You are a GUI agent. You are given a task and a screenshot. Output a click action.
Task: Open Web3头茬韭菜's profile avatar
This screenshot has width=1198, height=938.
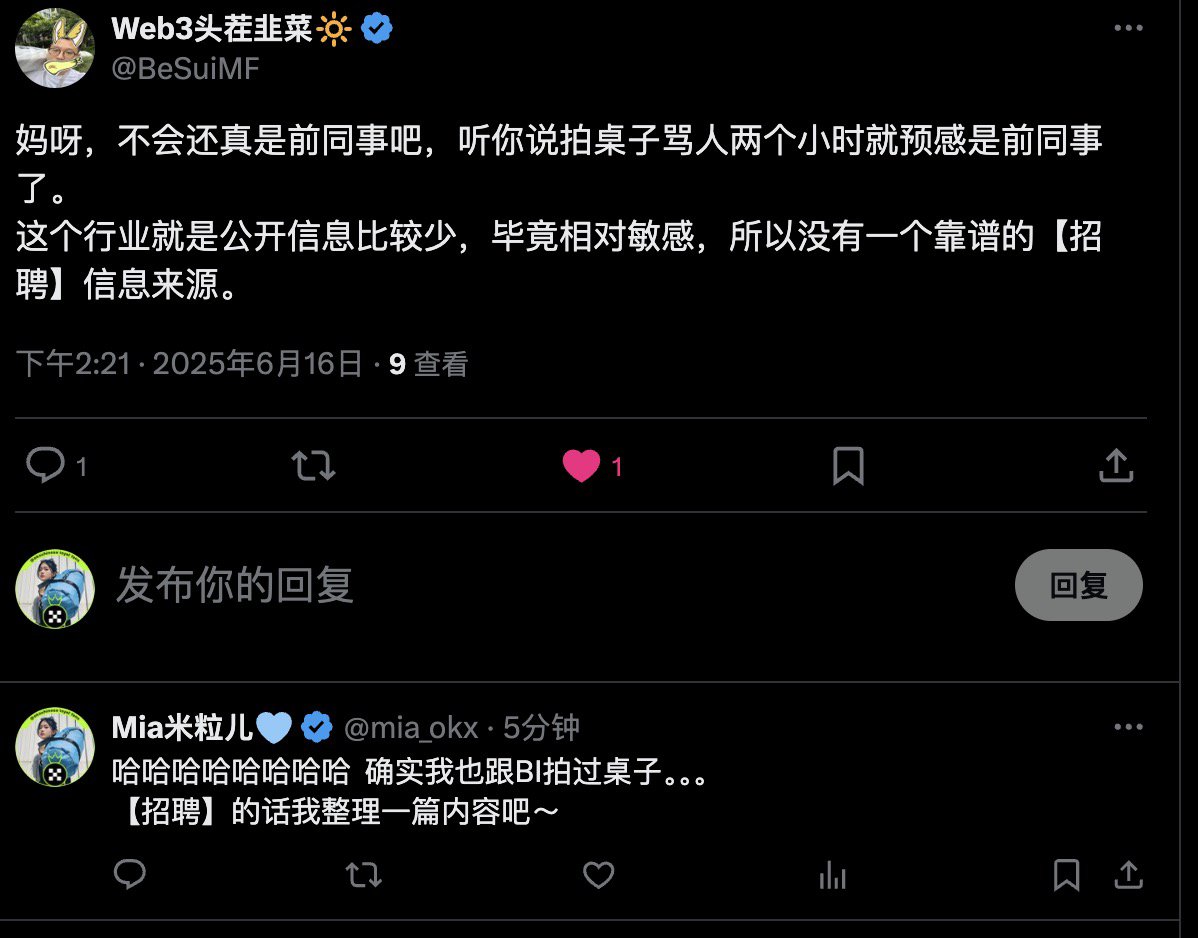[x=55, y=47]
